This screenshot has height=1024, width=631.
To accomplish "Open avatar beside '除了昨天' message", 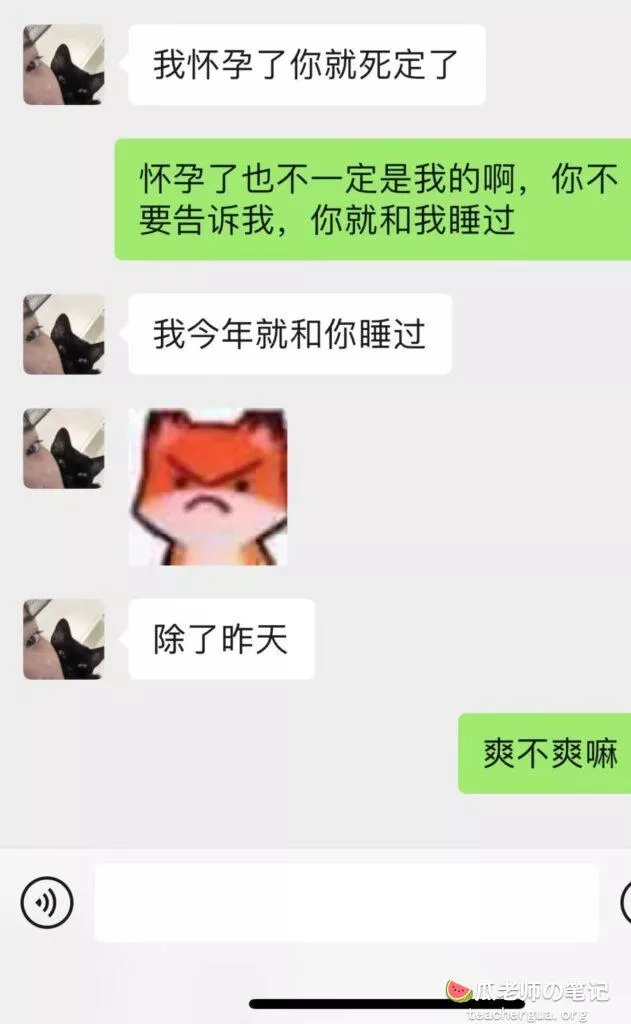I will (63, 639).
